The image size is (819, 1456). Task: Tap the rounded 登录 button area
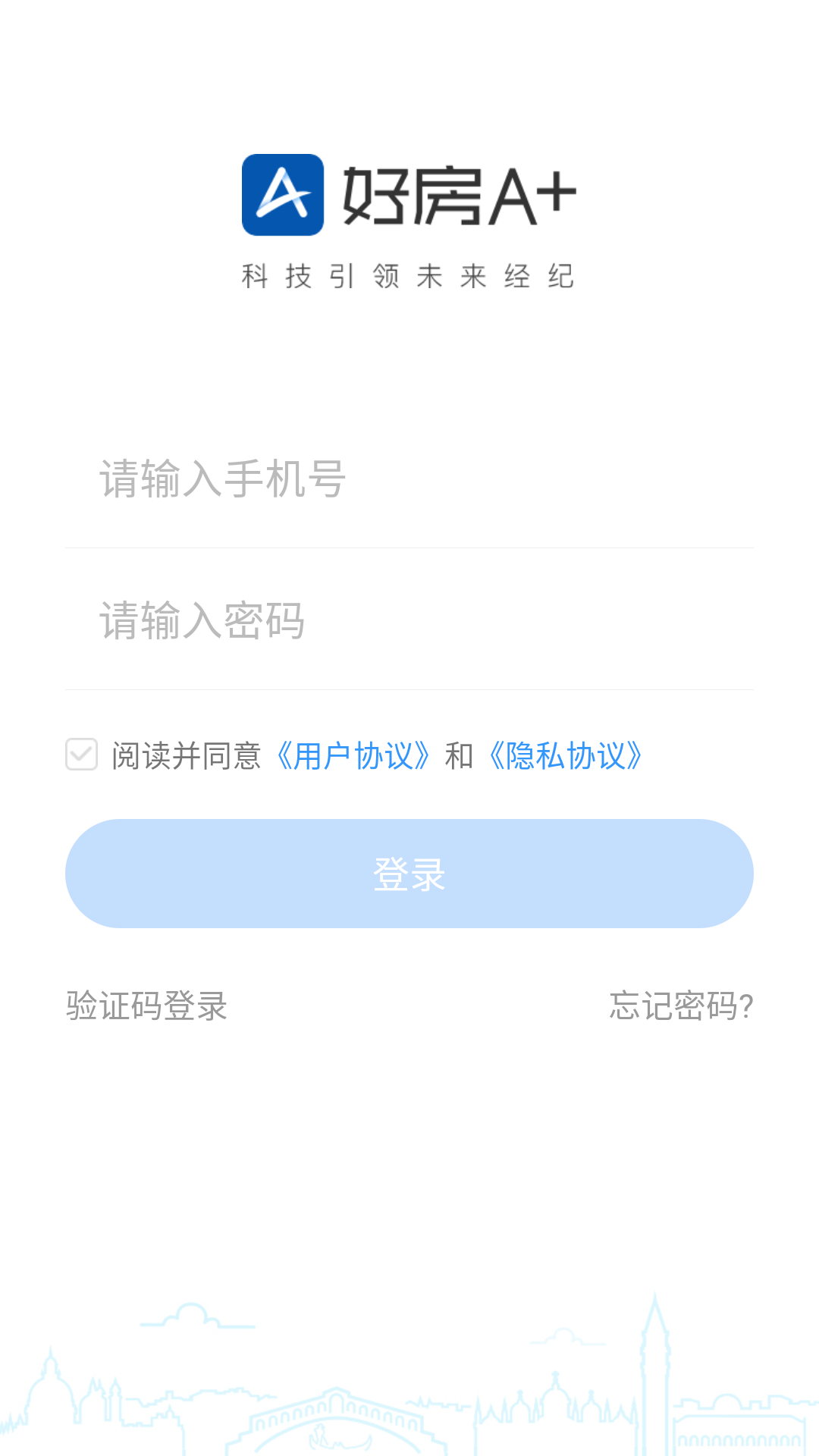[409, 874]
